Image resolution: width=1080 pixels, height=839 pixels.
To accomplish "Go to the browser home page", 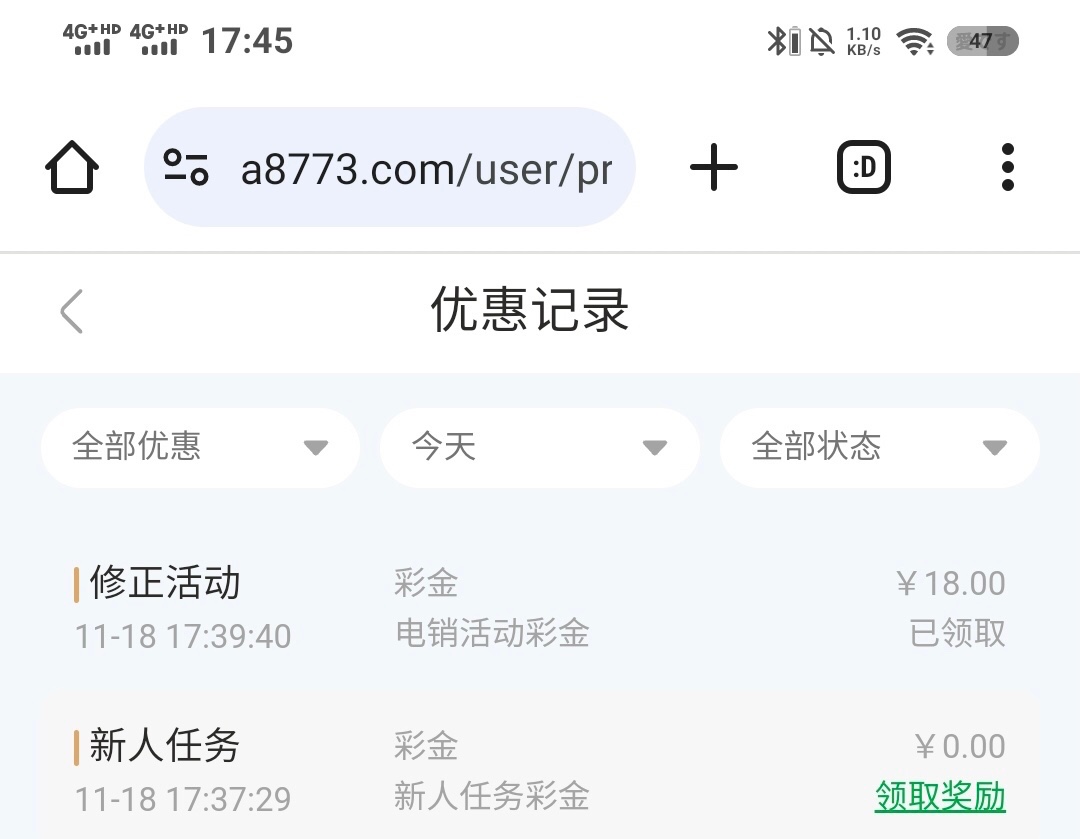I will [72, 168].
